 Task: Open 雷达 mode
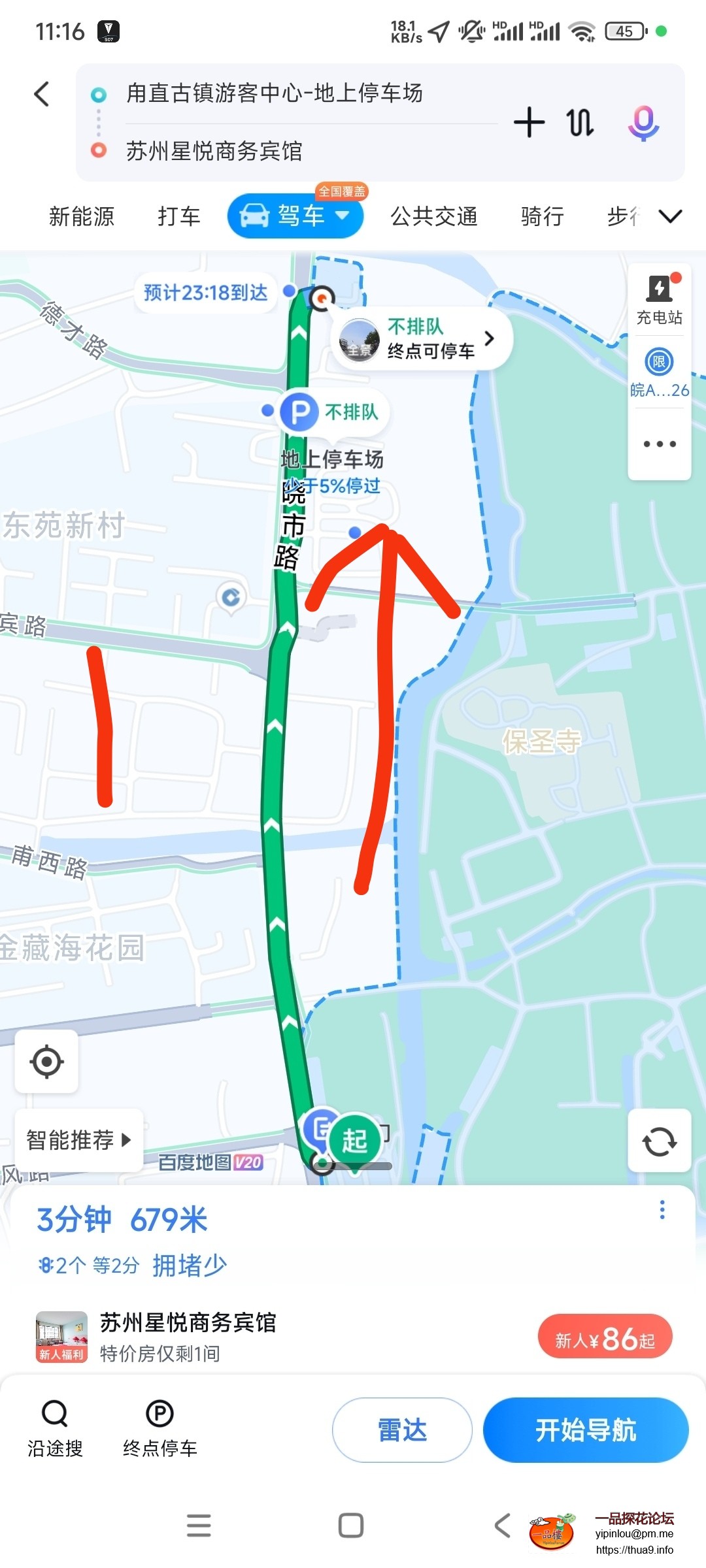[402, 1430]
